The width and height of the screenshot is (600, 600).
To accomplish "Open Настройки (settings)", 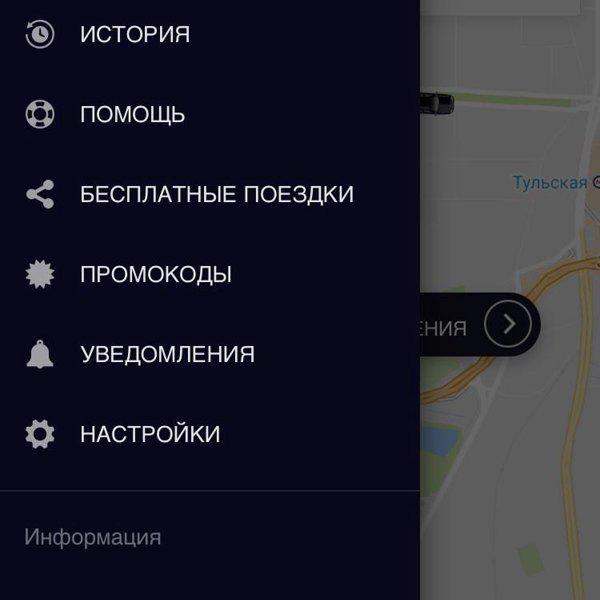I will tap(150, 434).
